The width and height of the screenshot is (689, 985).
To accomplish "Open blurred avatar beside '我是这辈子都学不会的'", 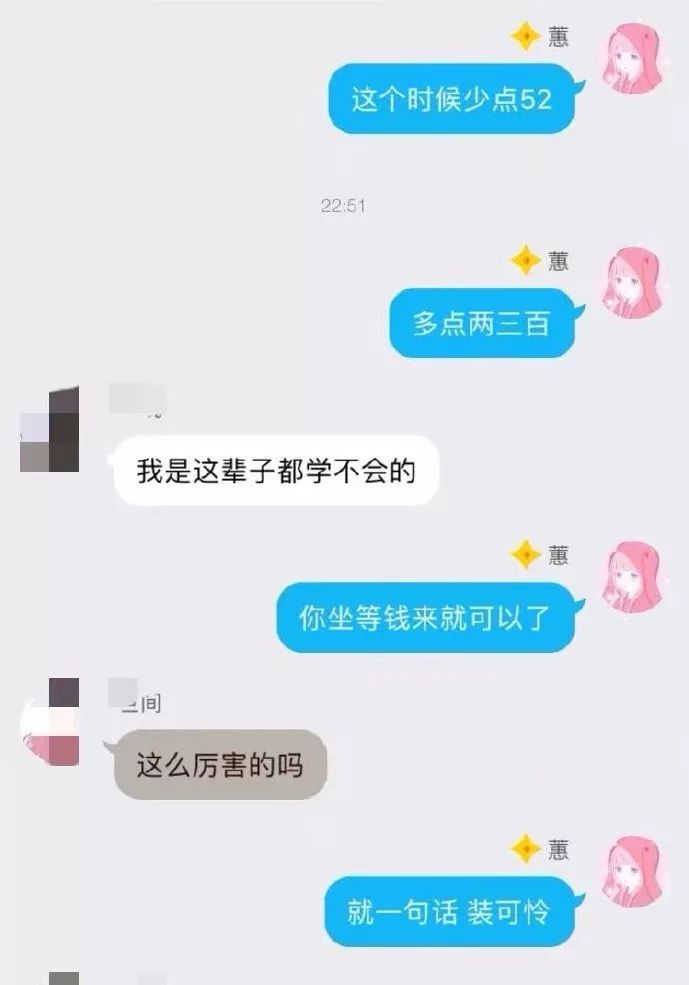I will [x=51, y=430].
